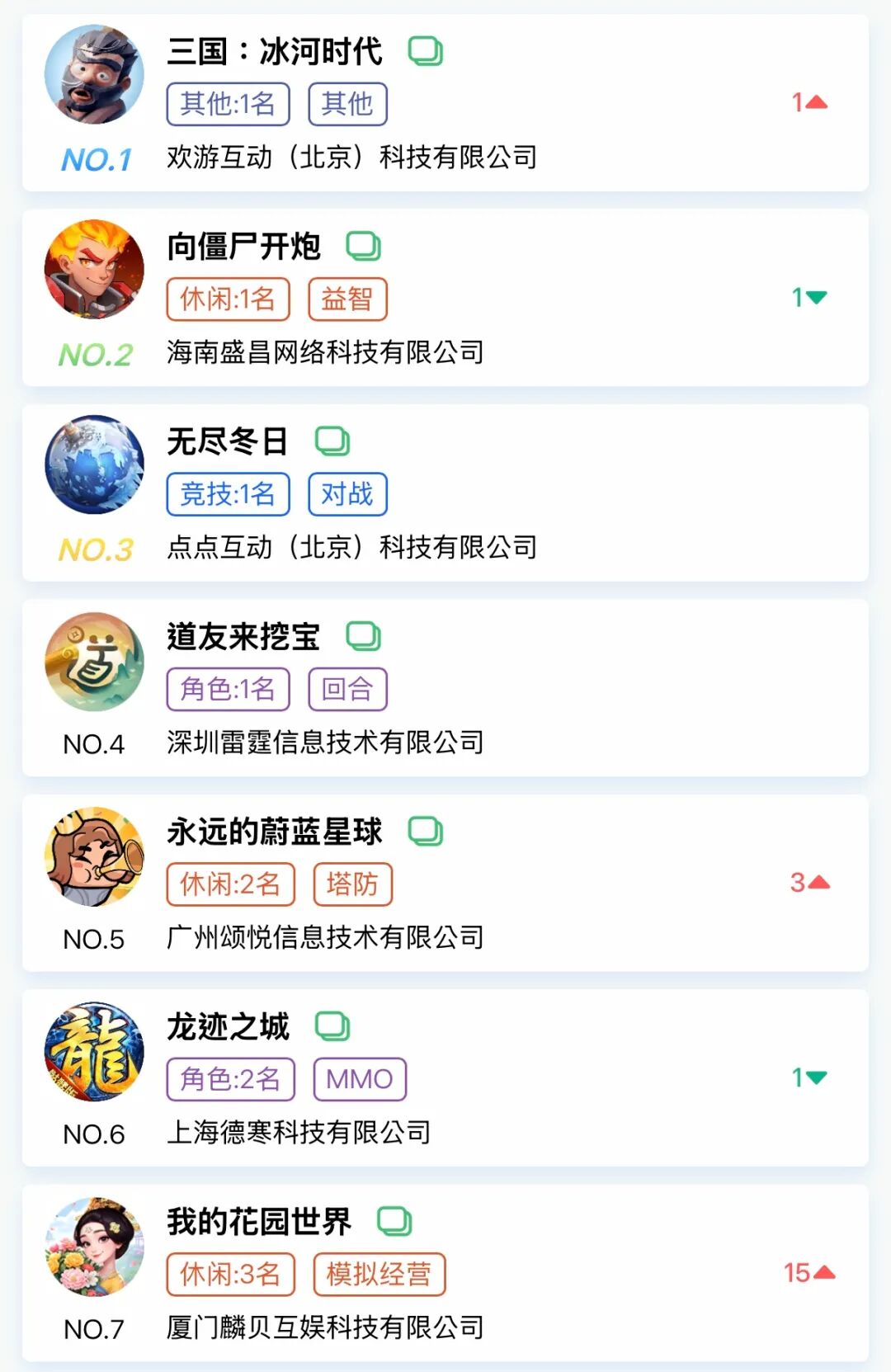Copy the name of 三国:冰河时代
Image resolution: width=891 pixels, height=1372 pixels.
pyautogui.click(x=426, y=51)
